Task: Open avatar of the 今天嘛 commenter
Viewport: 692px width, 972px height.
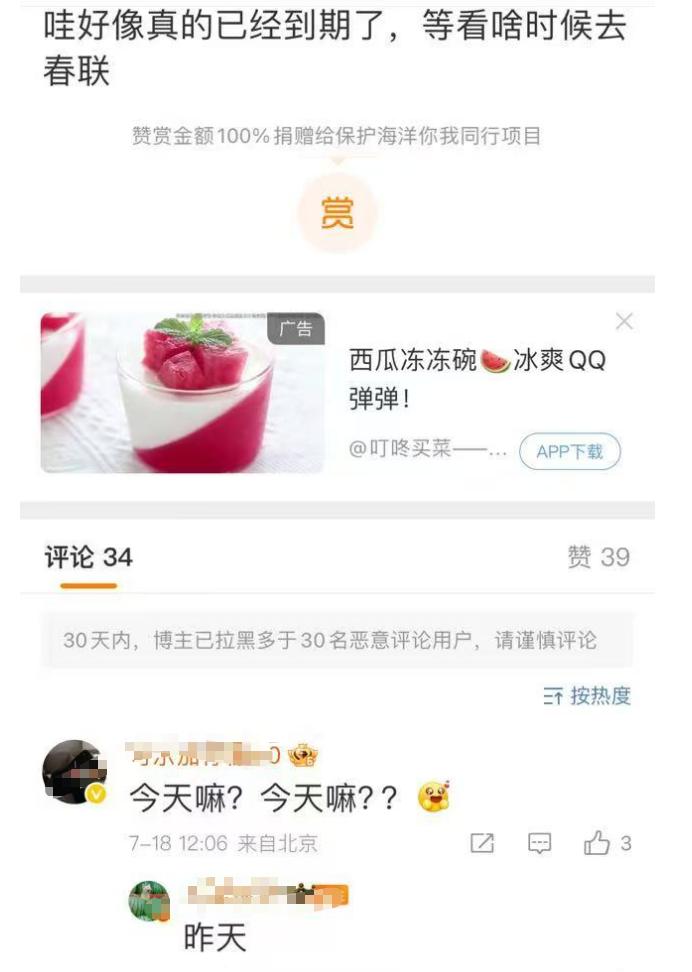Action: click(73, 772)
